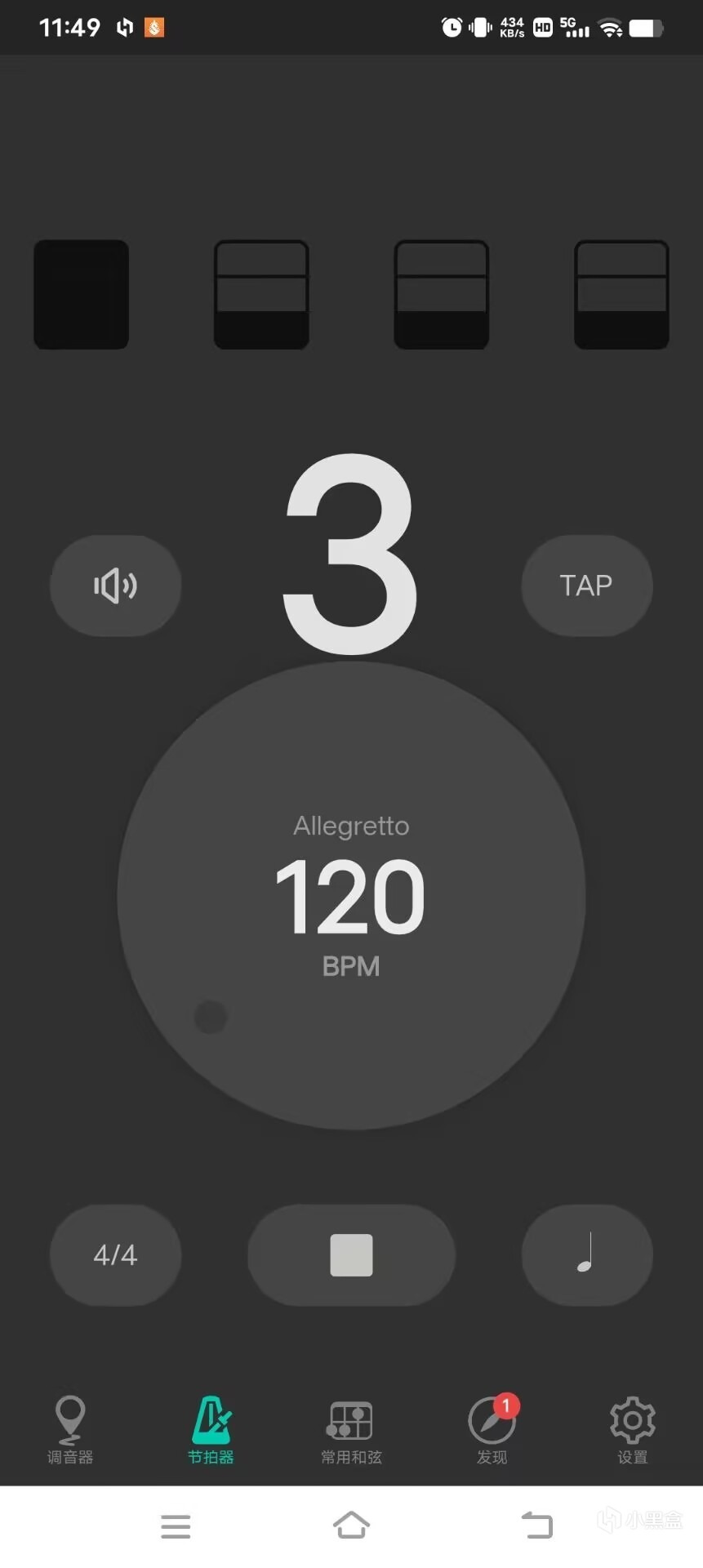Go back with the system back button

click(536, 1525)
